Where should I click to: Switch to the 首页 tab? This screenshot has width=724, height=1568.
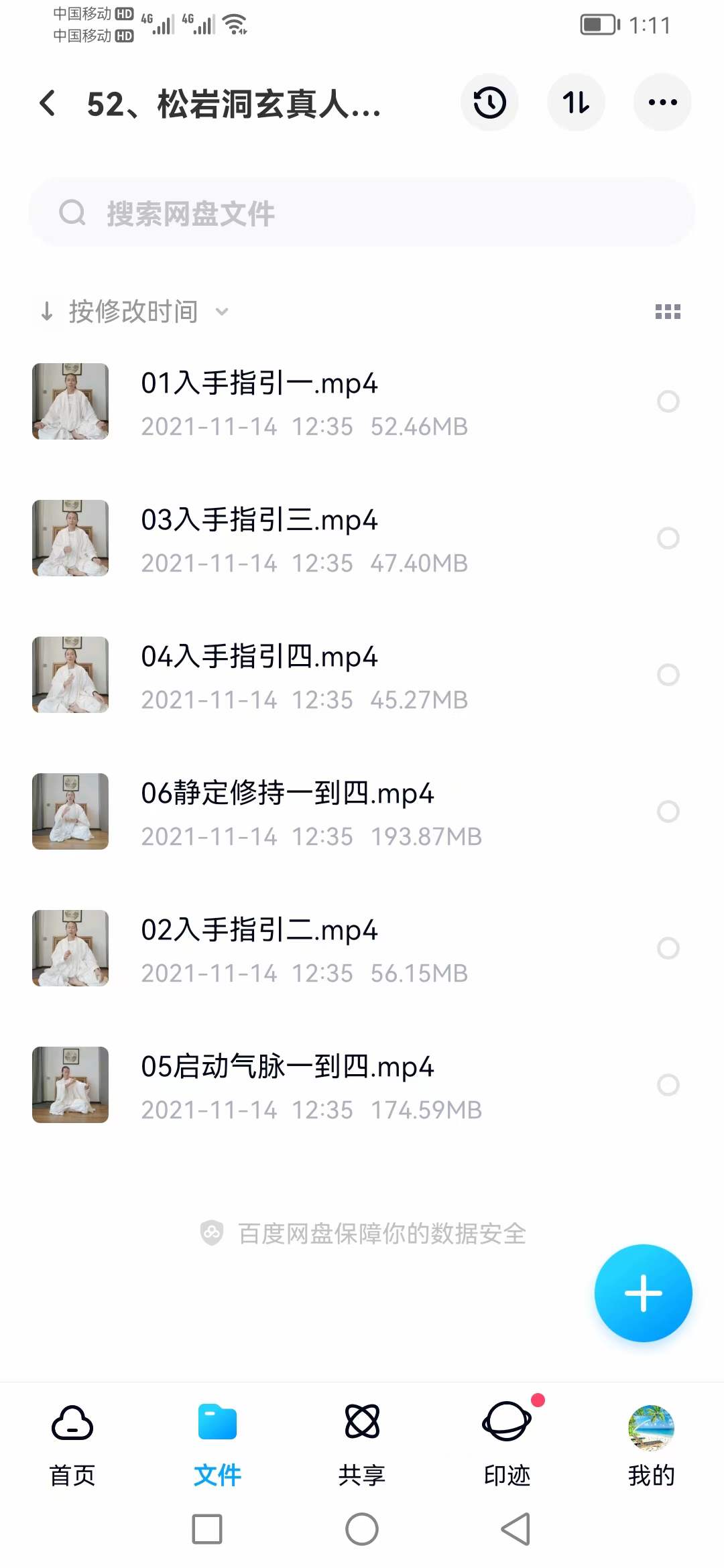coord(72,1444)
